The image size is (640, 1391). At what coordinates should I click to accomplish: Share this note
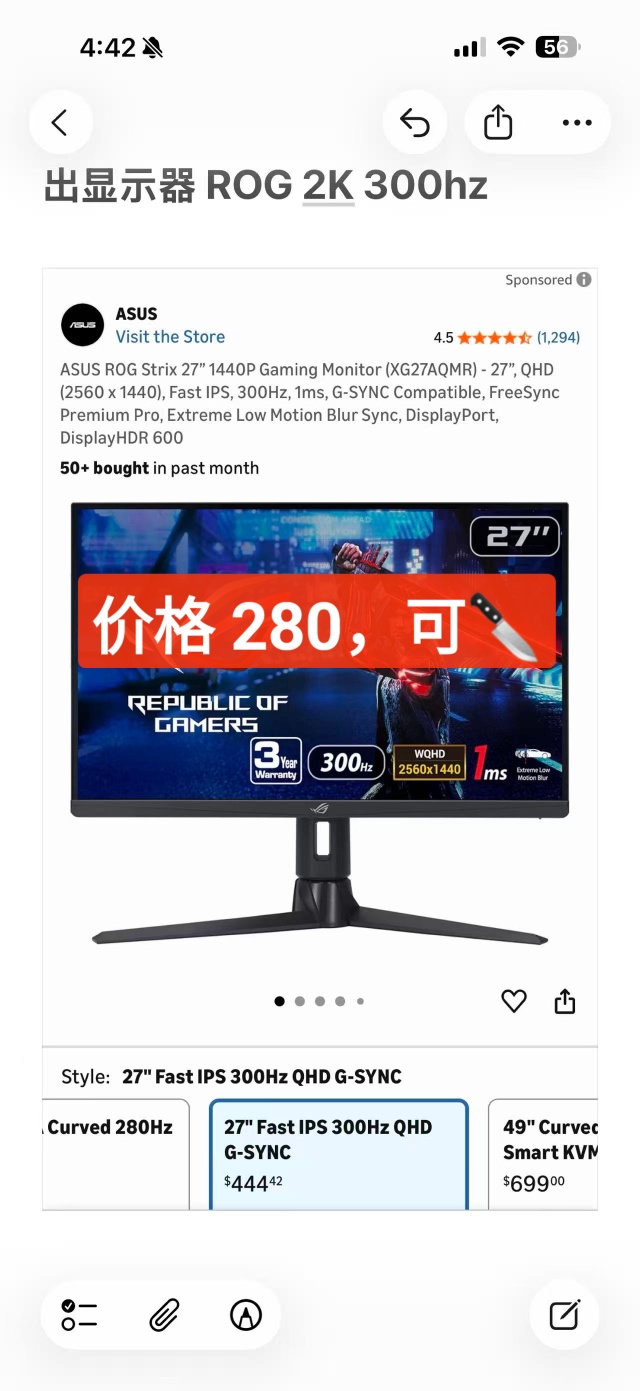click(x=498, y=123)
